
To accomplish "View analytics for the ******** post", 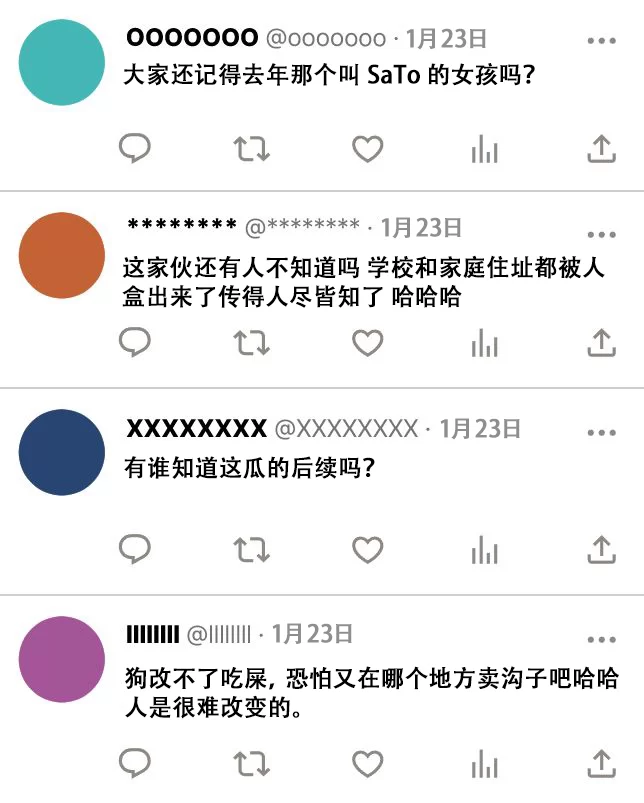I will point(484,343).
